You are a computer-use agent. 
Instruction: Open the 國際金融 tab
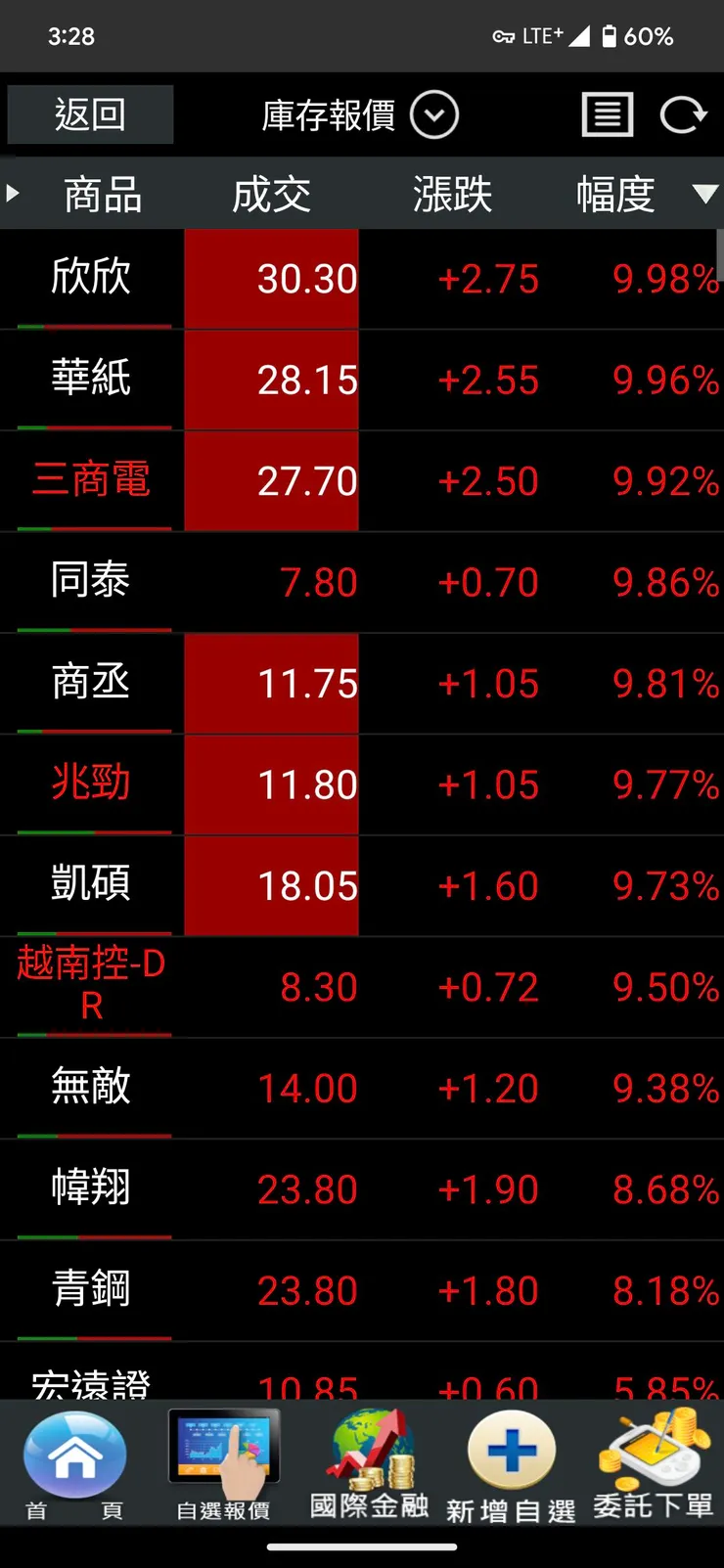click(369, 1464)
